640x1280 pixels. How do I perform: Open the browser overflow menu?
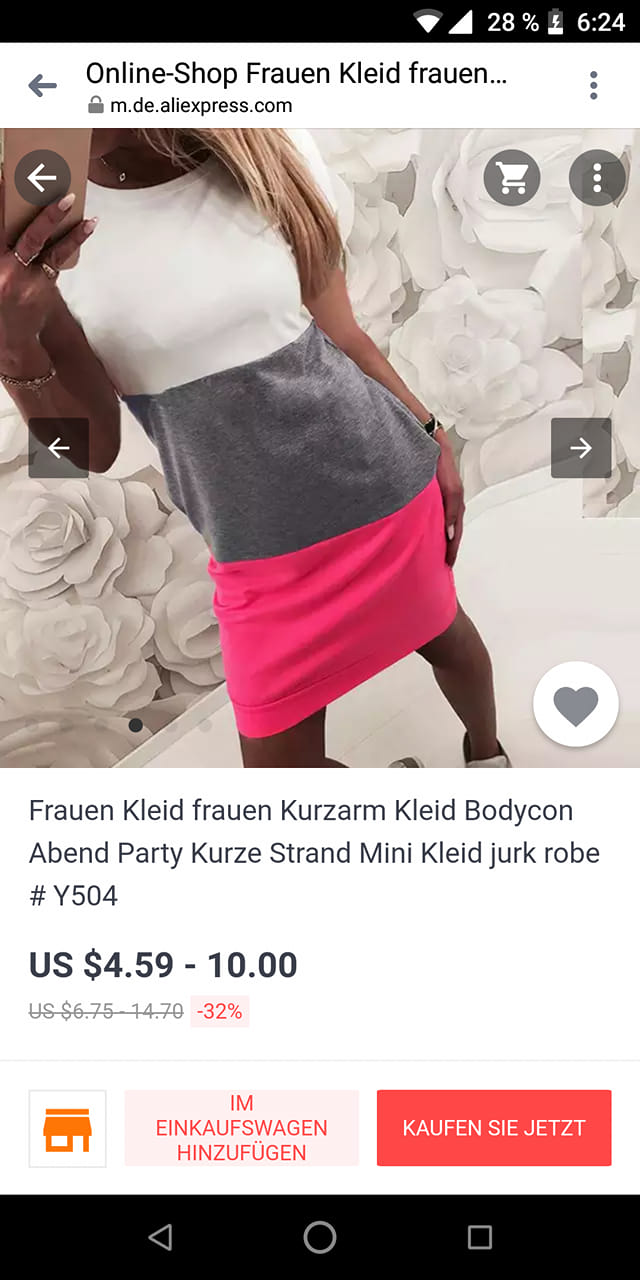coord(593,86)
